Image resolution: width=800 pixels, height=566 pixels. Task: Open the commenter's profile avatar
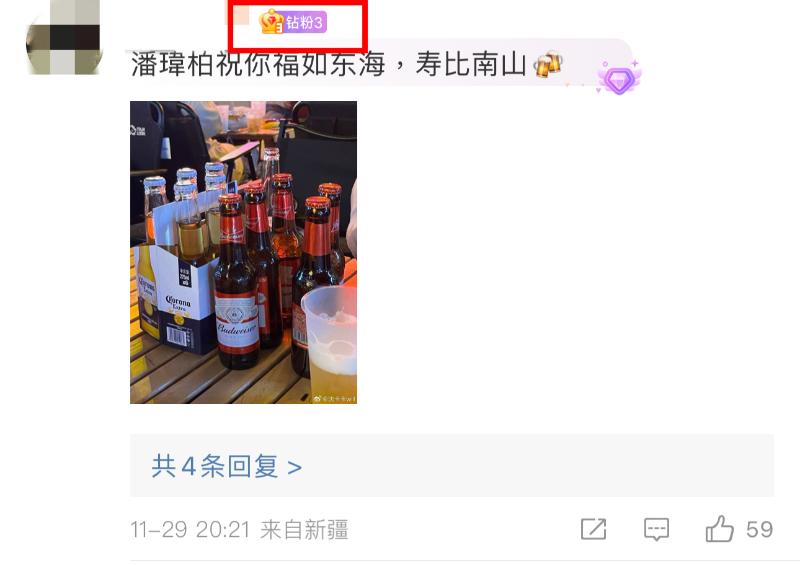click(x=64, y=37)
